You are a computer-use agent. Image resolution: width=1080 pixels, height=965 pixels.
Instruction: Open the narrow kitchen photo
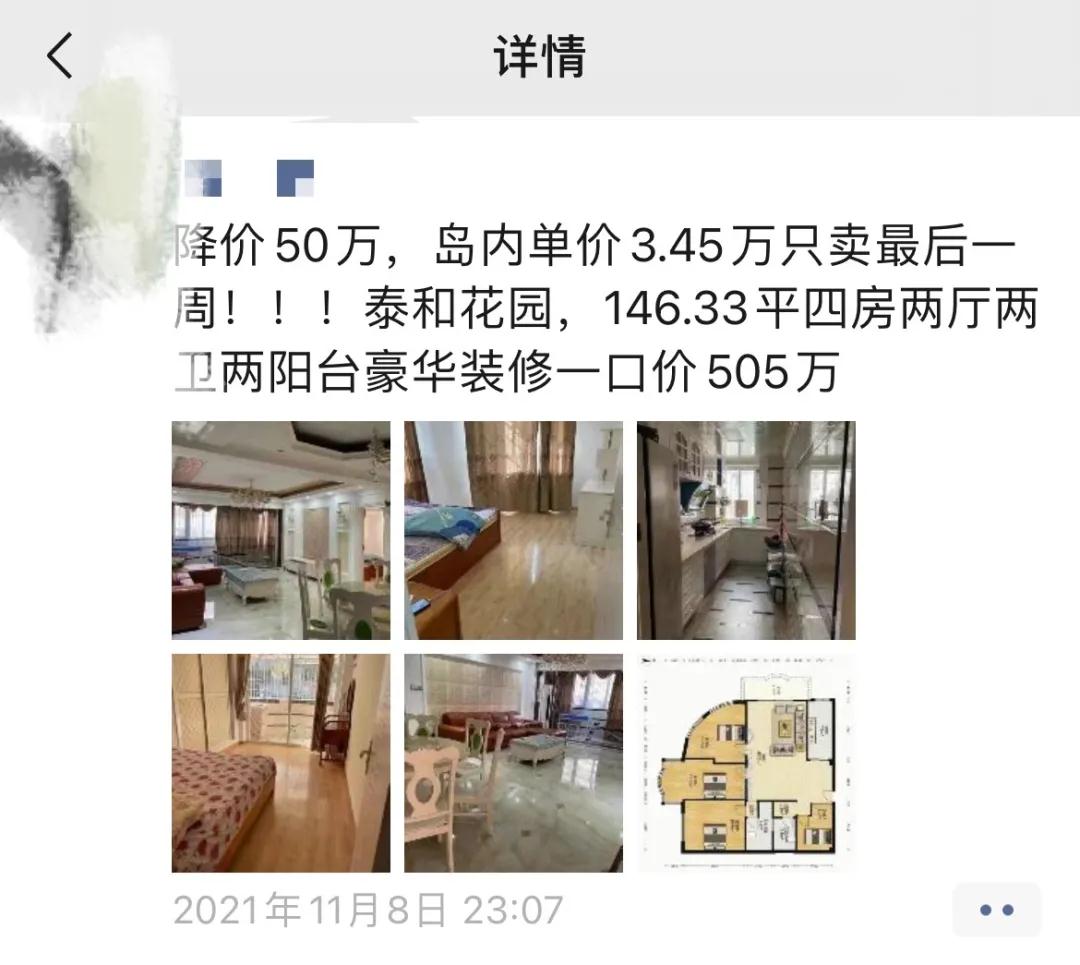(746, 530)
